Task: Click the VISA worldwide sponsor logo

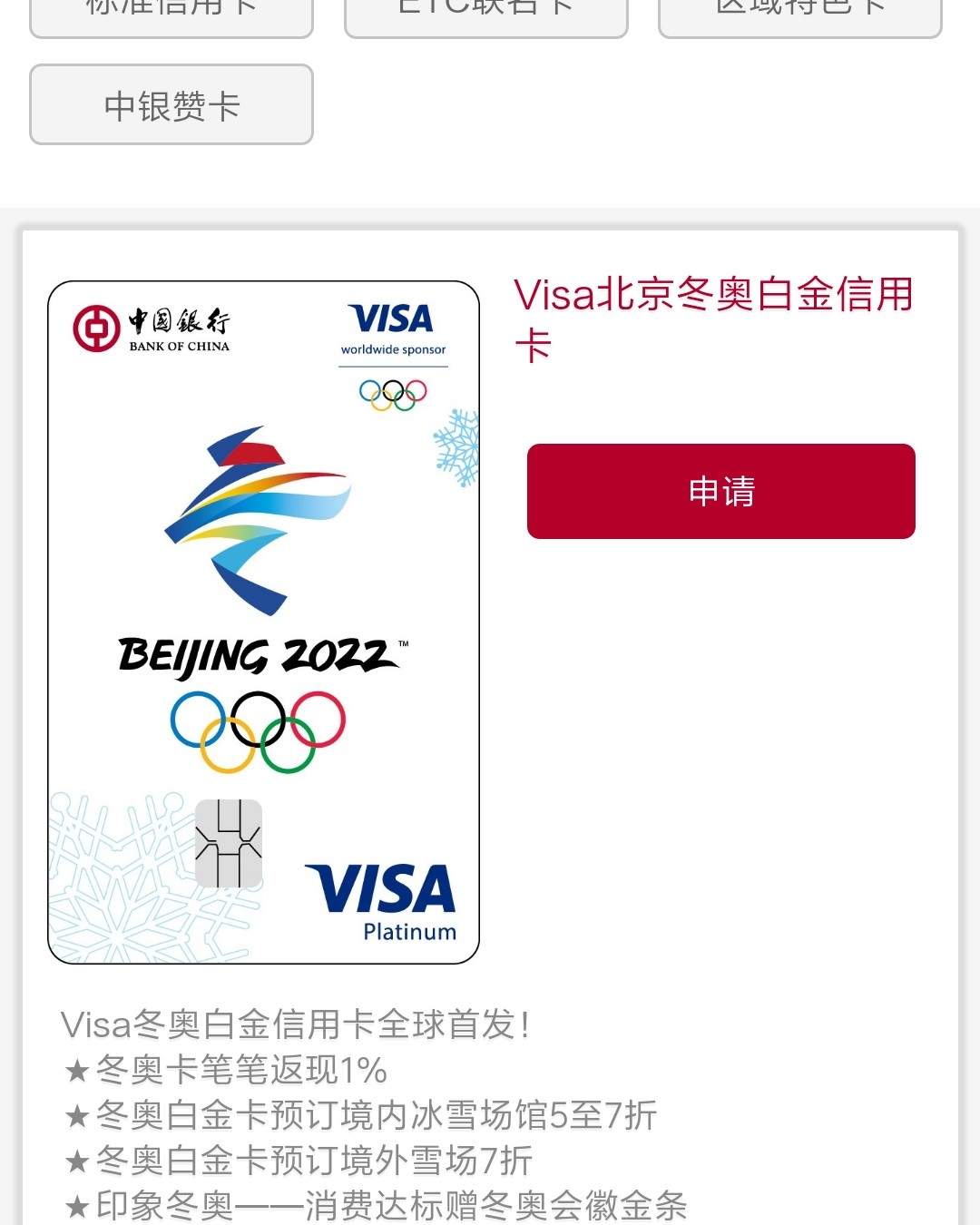Action: pos(393,328)
